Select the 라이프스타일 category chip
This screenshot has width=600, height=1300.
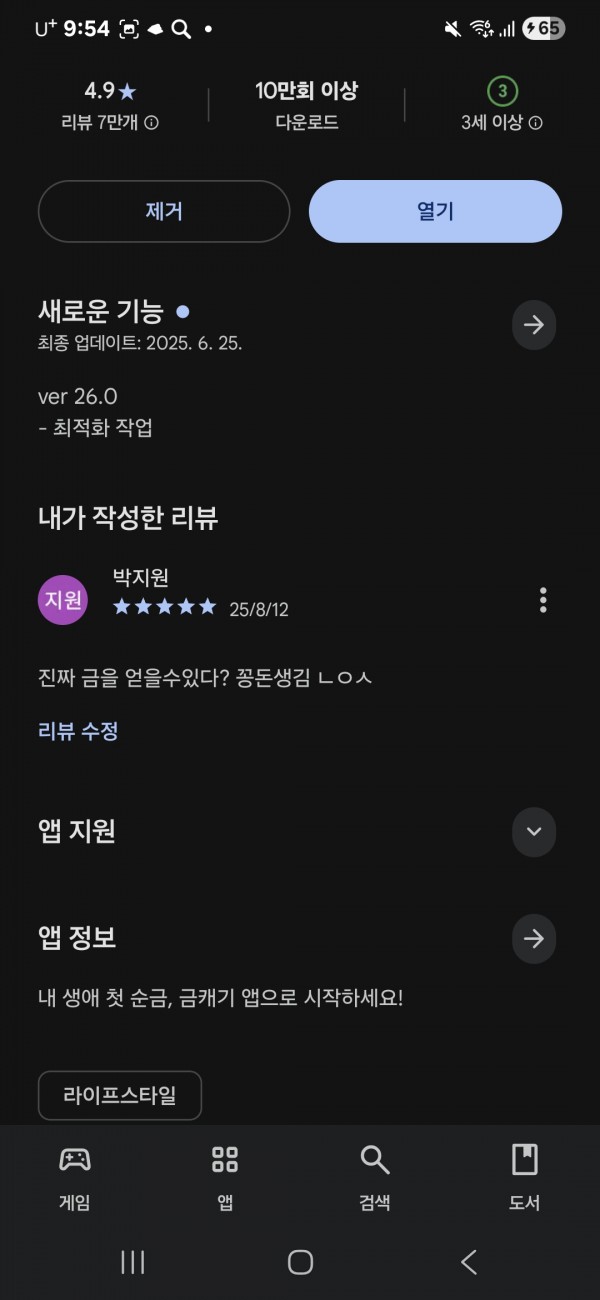[120, 1095]
